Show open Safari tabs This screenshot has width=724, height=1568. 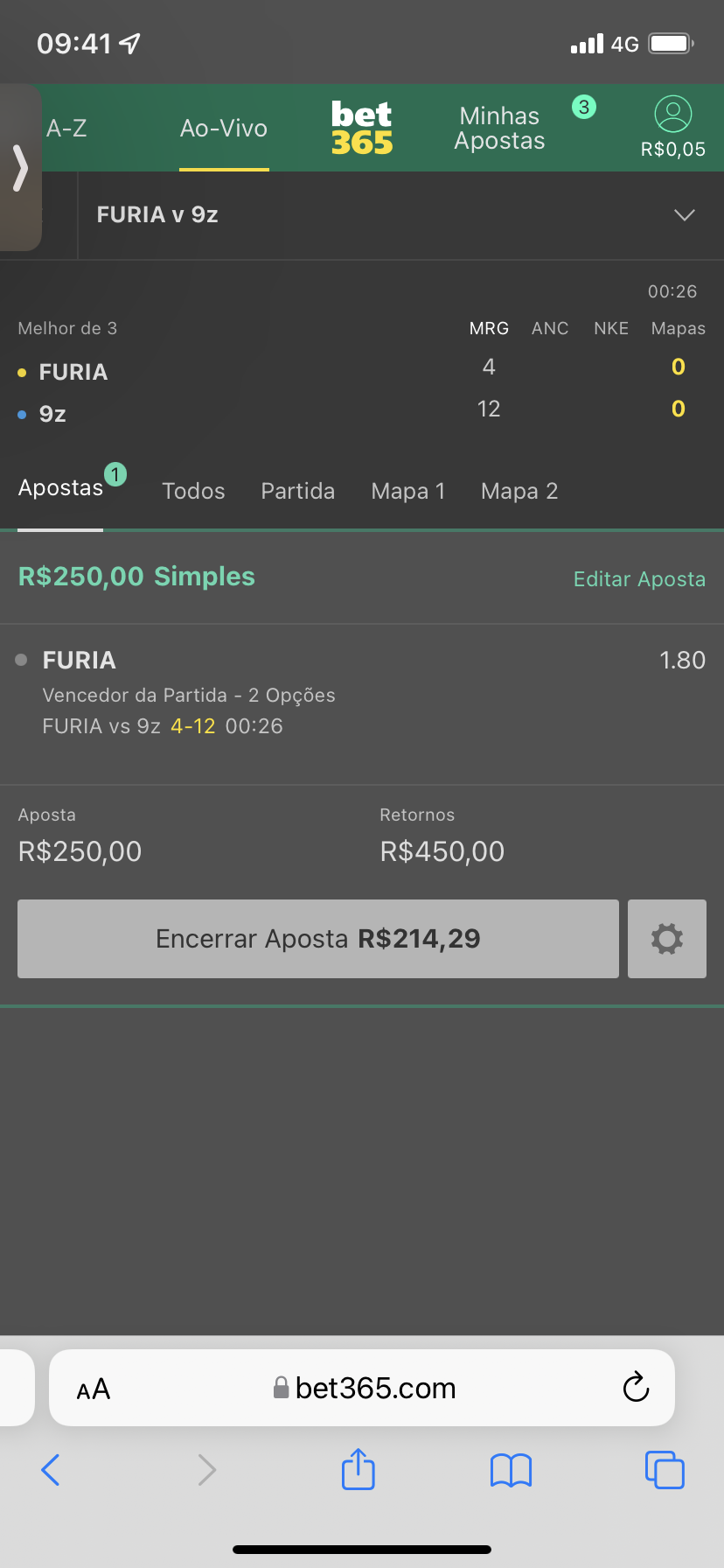coord(665,1470)
